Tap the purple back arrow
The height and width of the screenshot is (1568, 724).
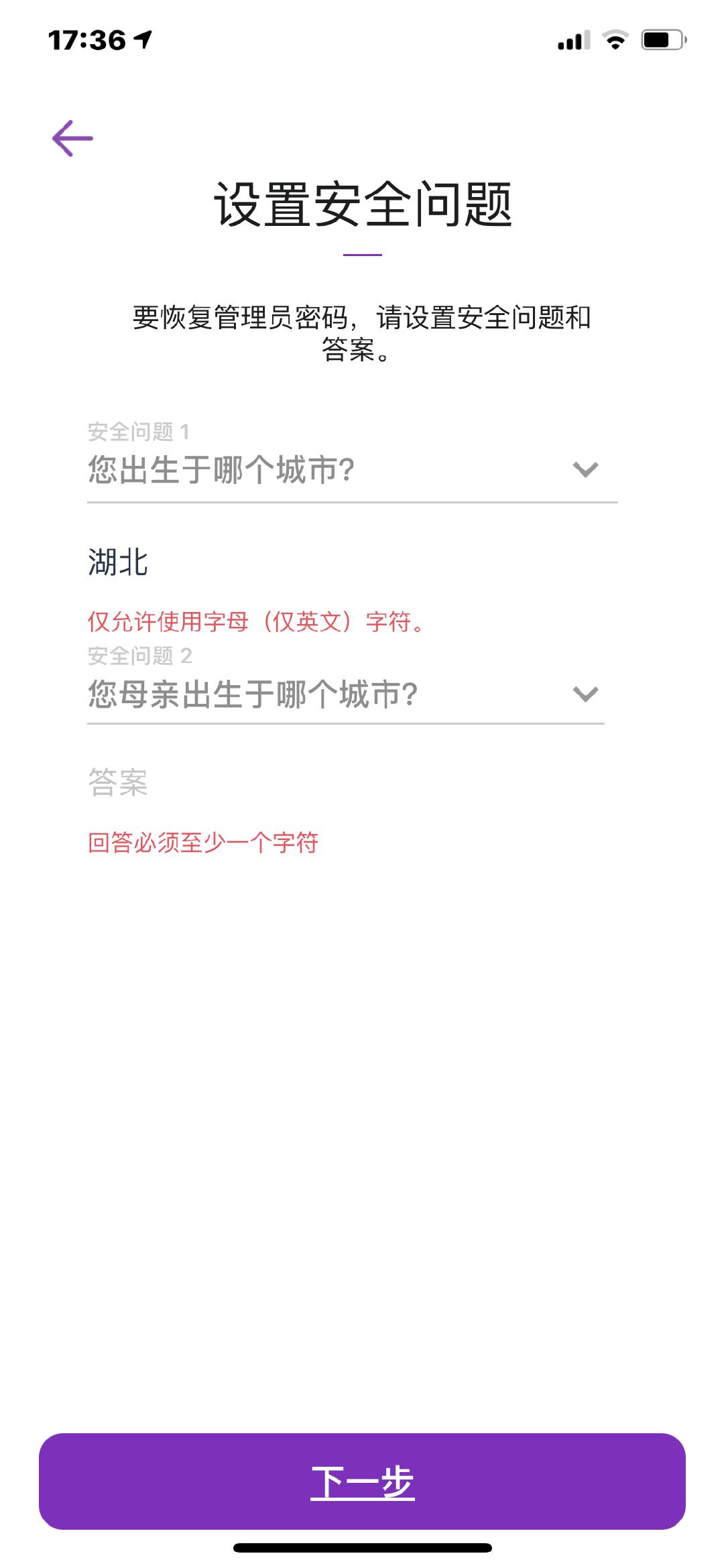pyautogui.click(x=72, y=139)
